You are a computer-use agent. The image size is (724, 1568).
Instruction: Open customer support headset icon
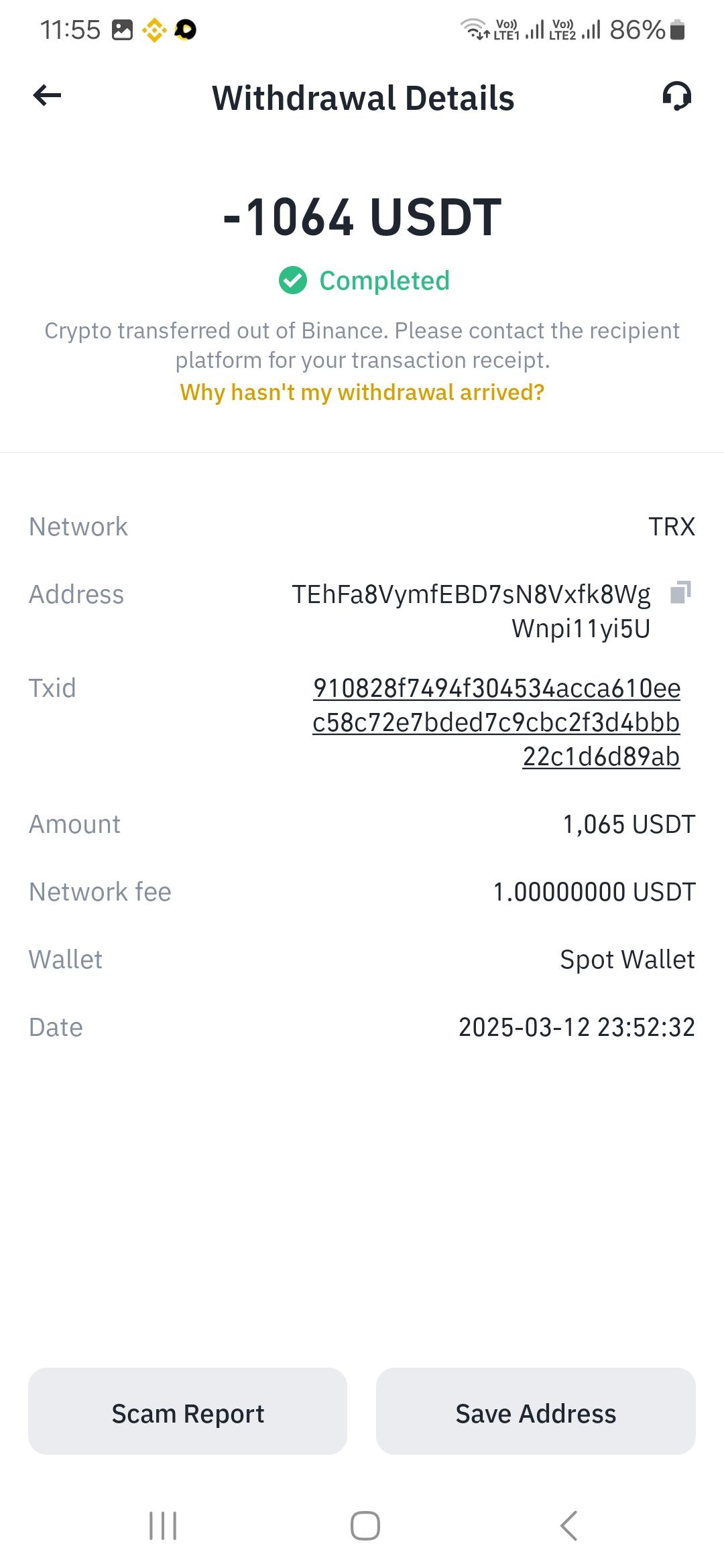[676, 96]
